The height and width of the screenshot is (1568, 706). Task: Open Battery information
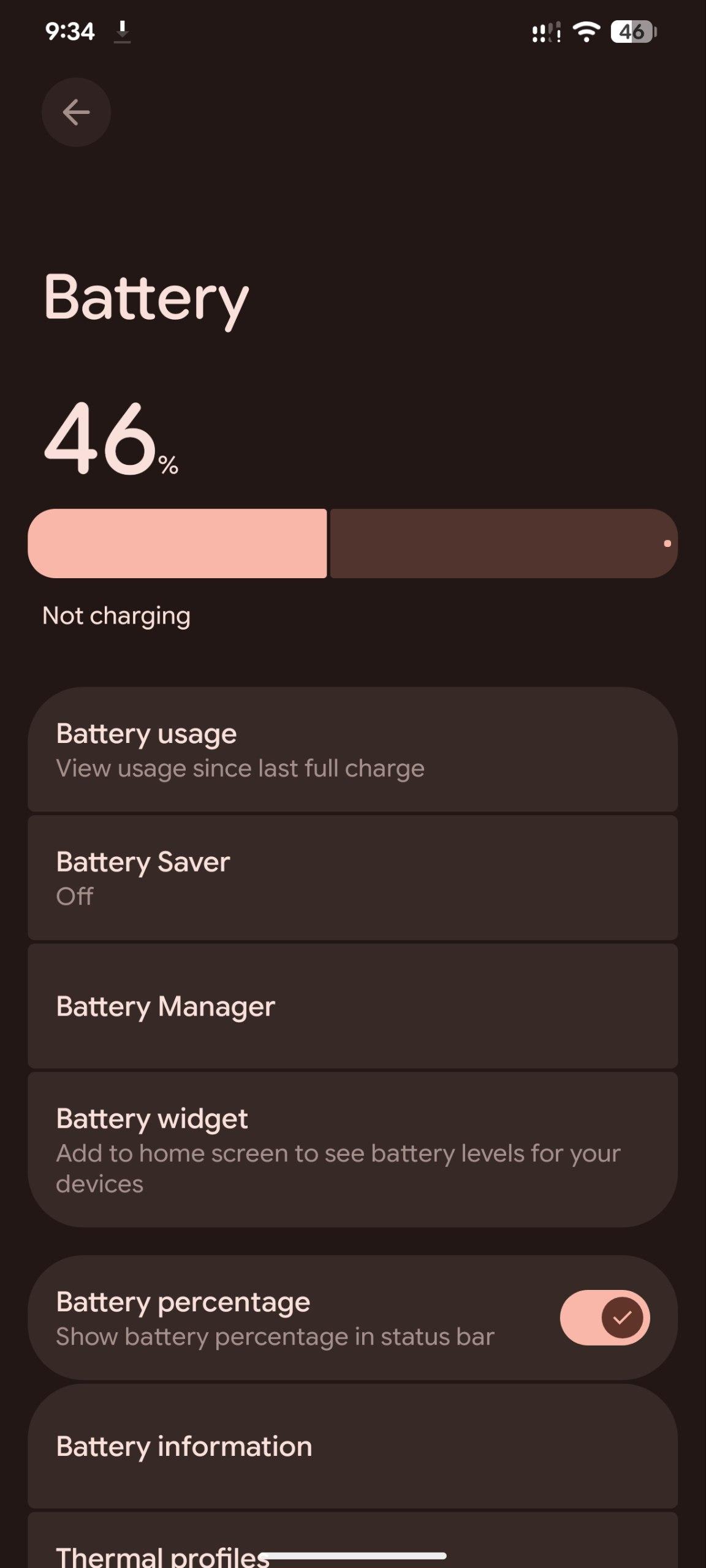352,1446
